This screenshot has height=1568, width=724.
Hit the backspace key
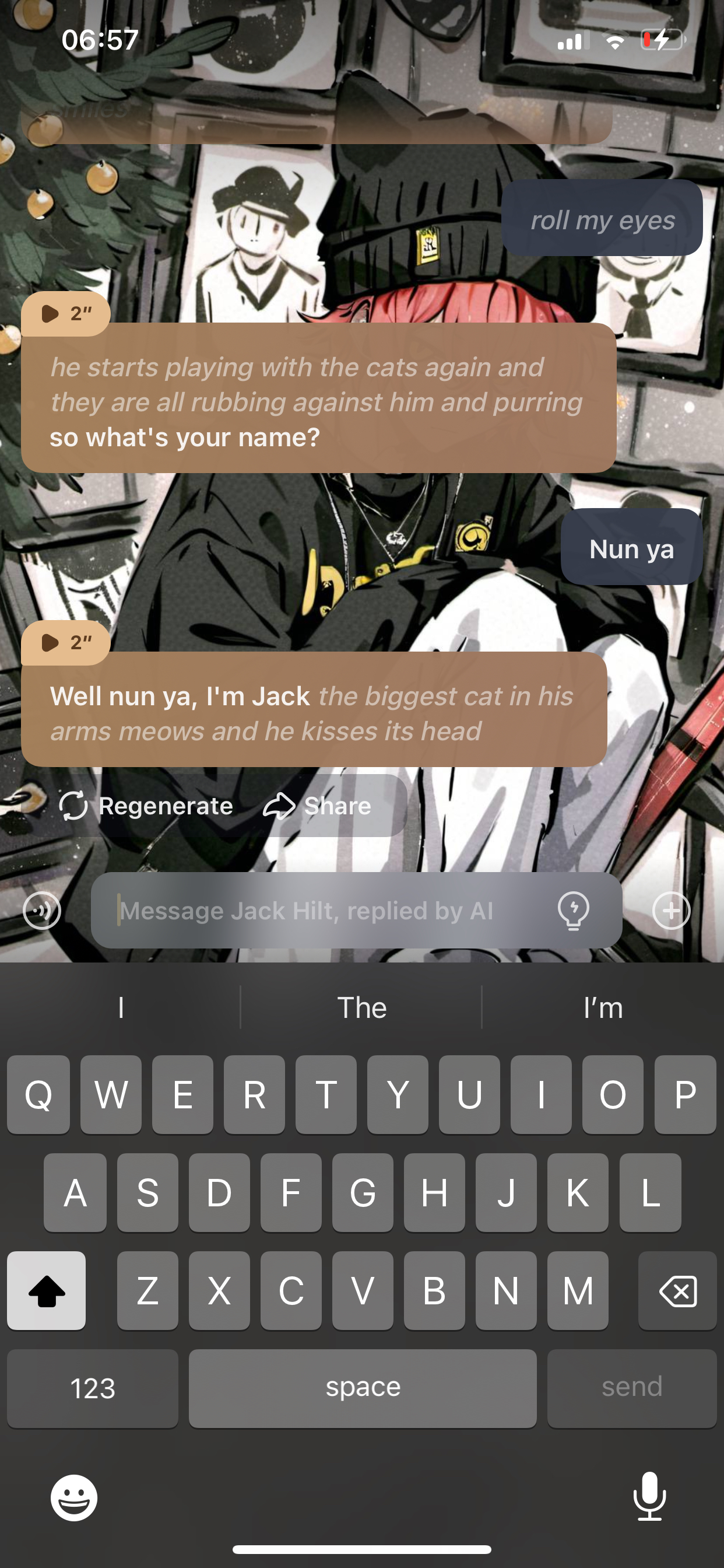coord(677,1290)
